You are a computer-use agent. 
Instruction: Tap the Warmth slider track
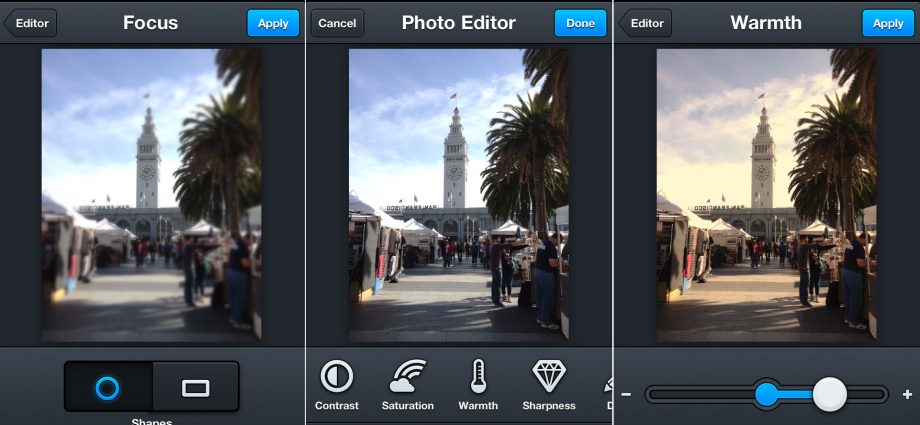700,394
